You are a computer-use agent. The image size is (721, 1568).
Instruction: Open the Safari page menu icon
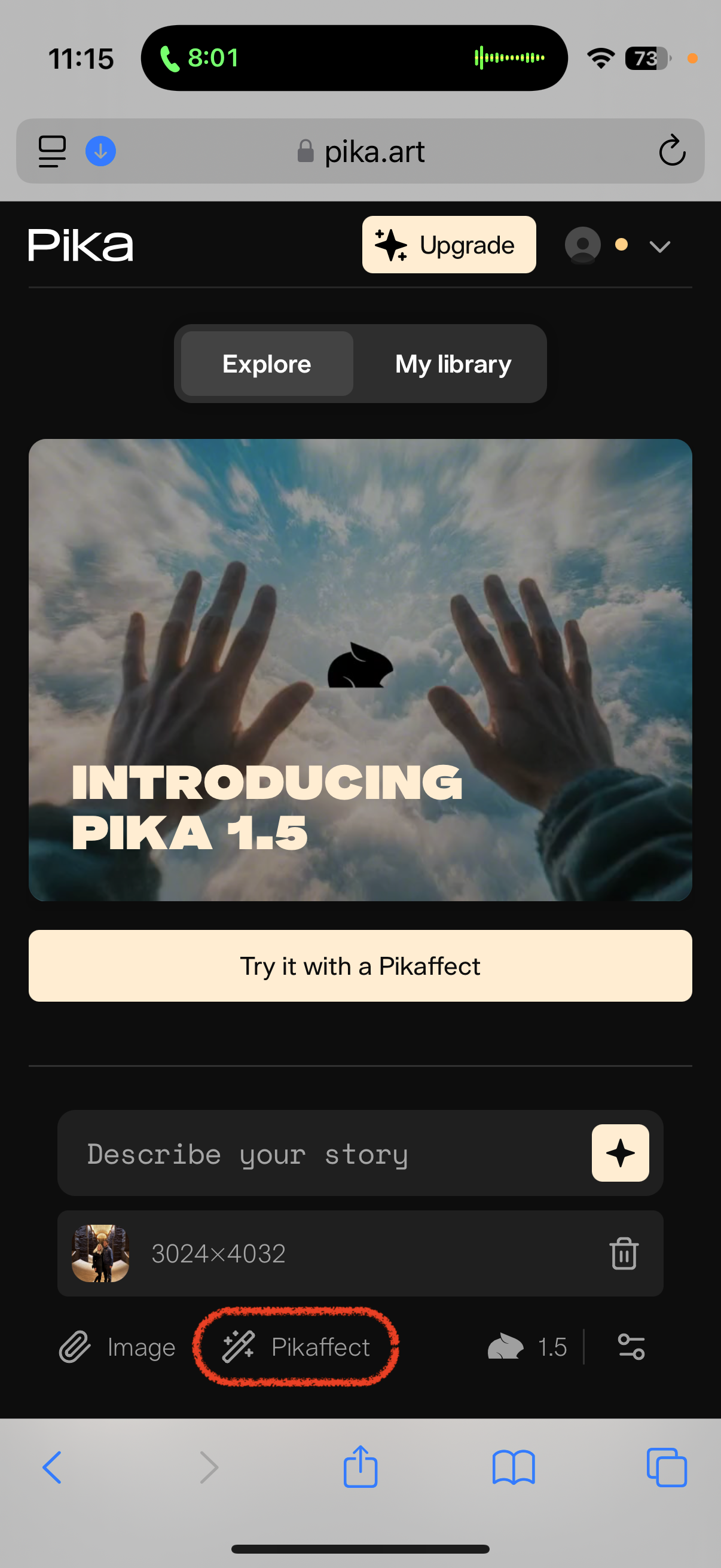click(x=52, y=151)
